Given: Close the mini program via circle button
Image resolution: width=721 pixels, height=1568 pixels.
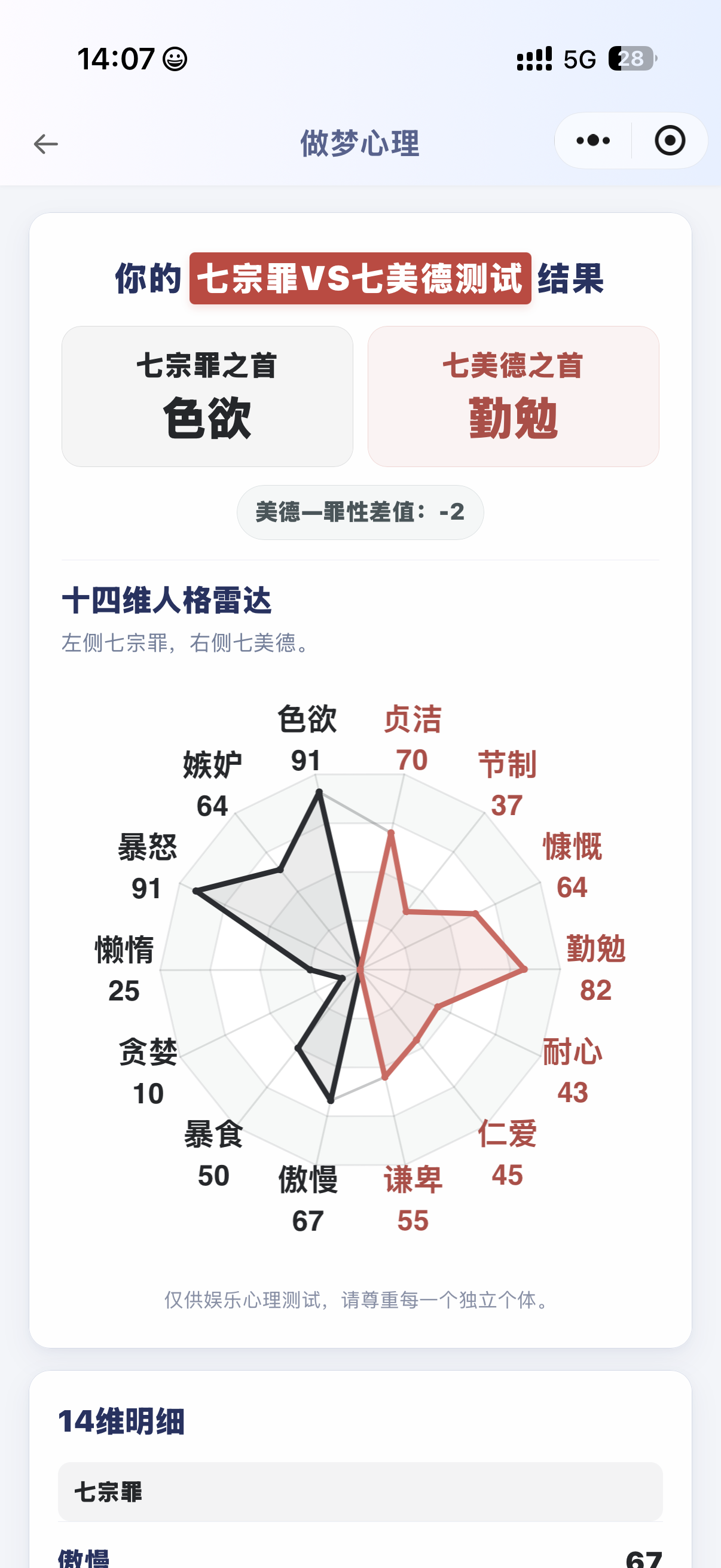Looking at the screenshot, I should 670,141.
